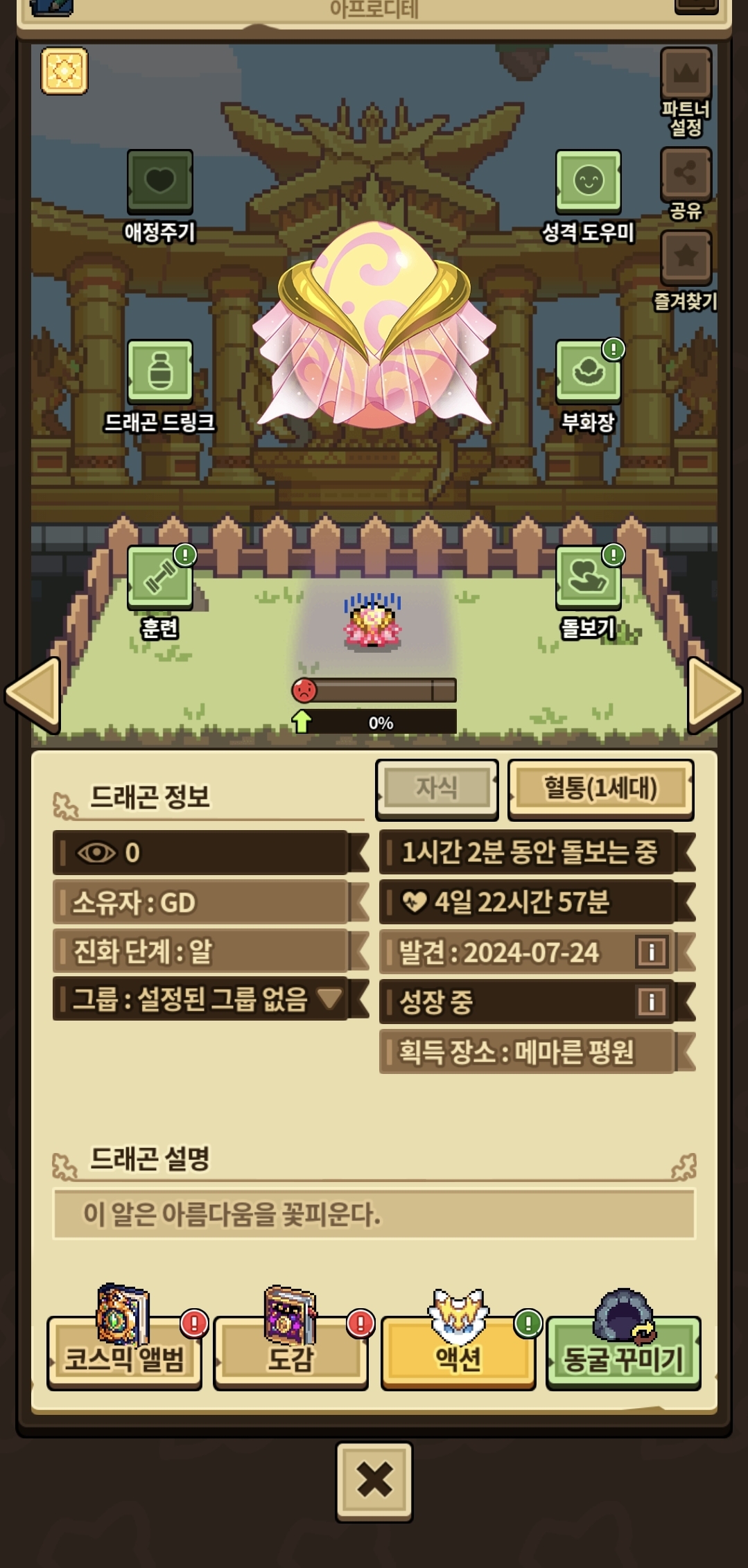Close the dragon info screen

[374, 1482]
